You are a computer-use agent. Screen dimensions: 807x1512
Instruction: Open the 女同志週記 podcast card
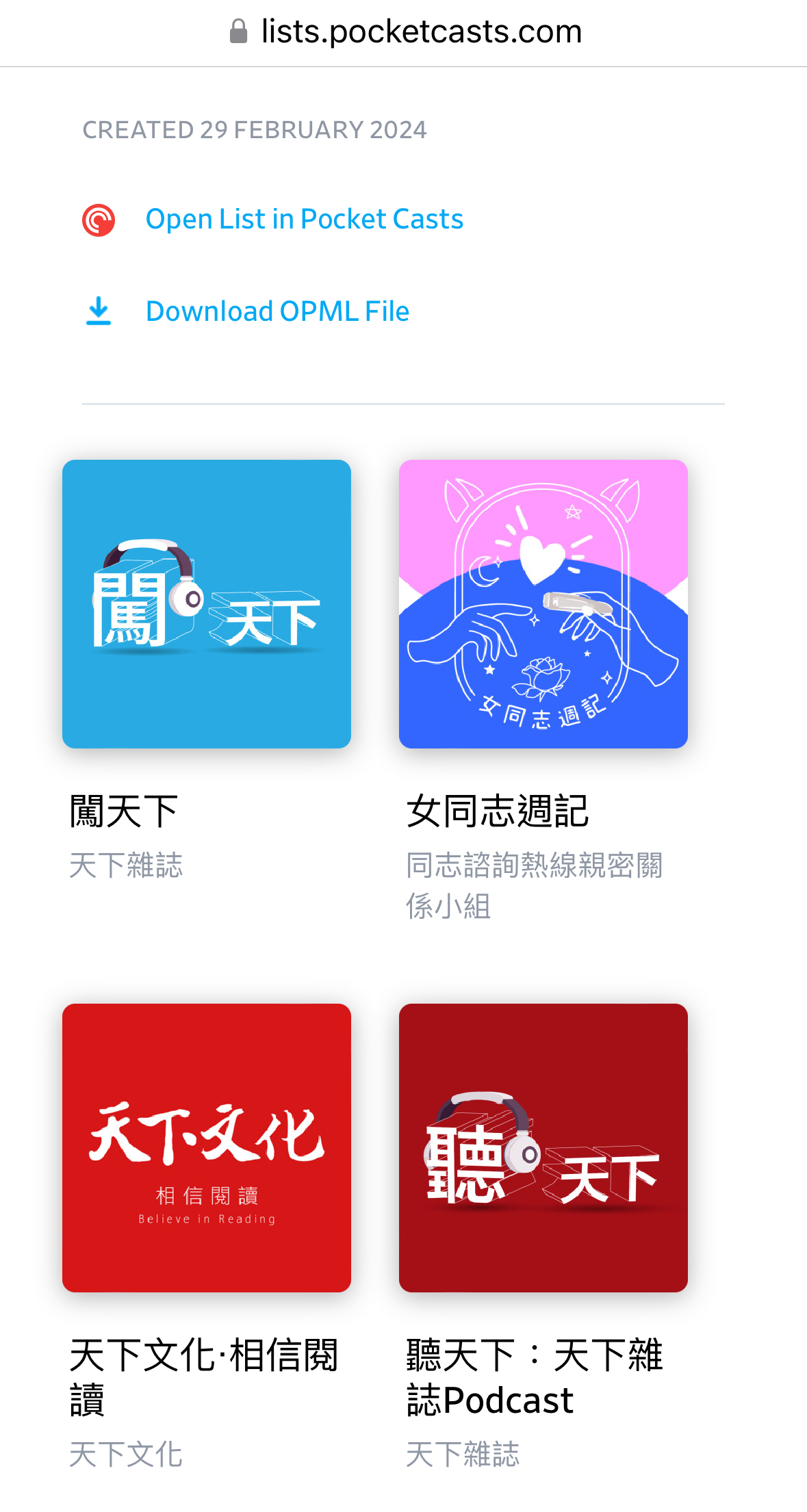543,604
